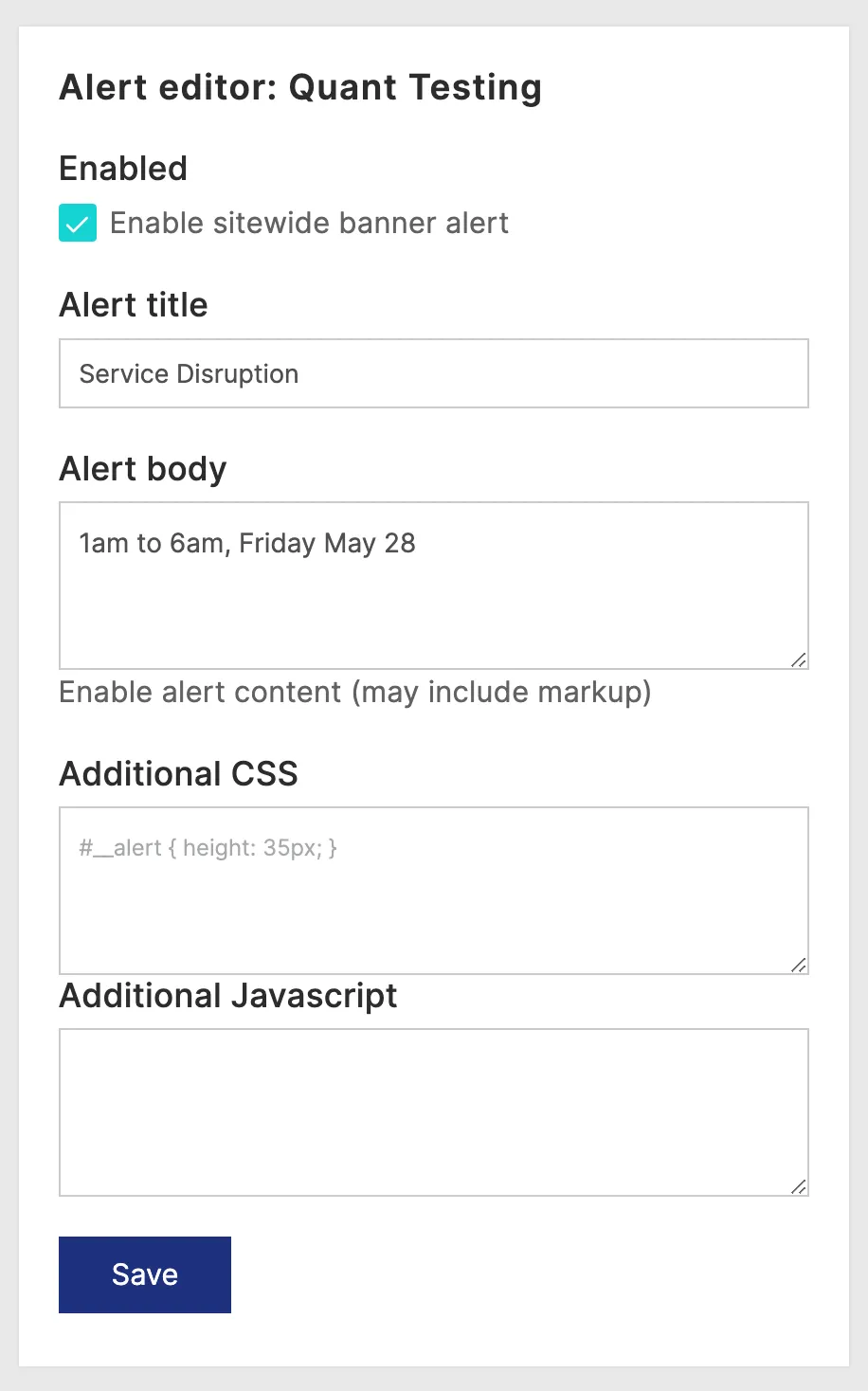Click the Additional CSS textarea

click(433, 891)
